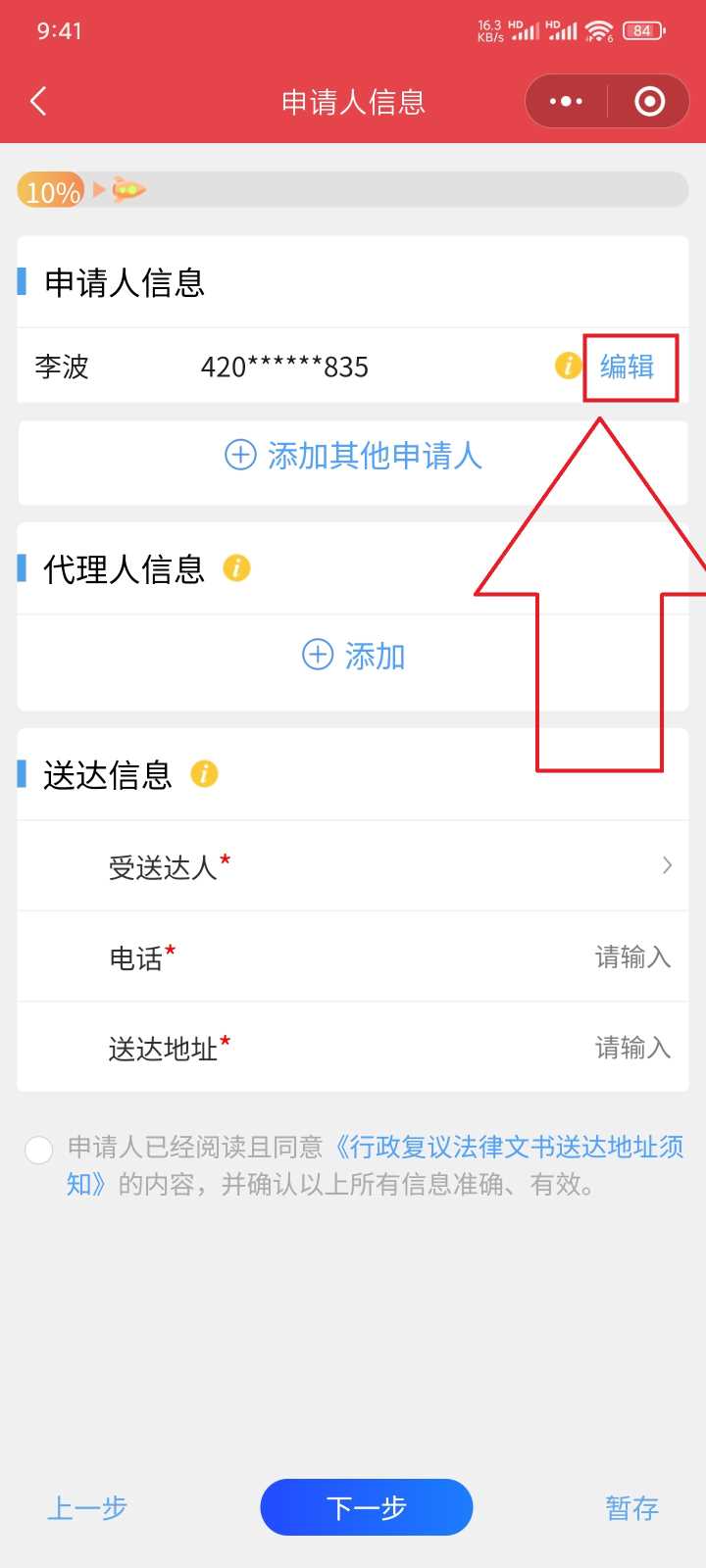The image size is (706, 1568).
Task: Proceed with the 下一步 button
Action: [366, 1507]
